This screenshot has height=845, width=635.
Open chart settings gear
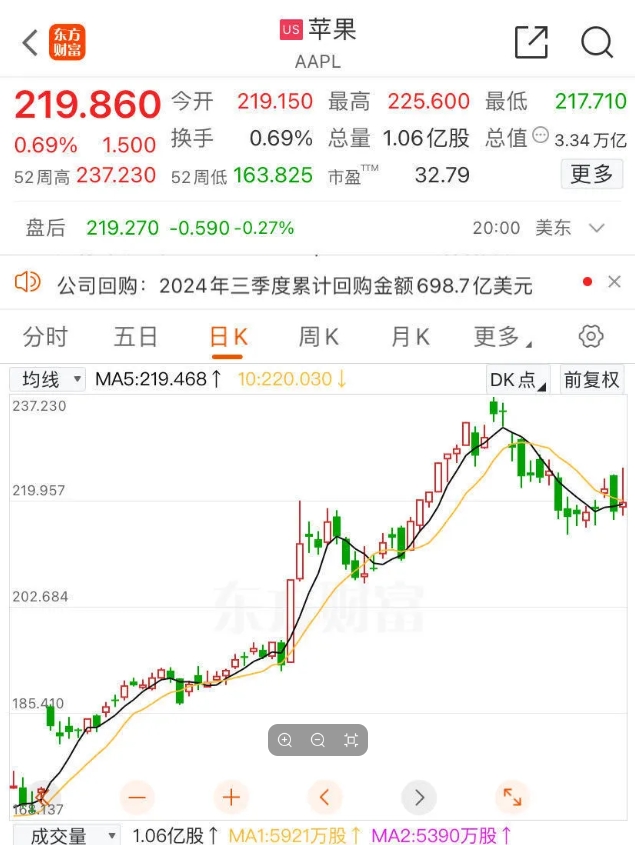tap(591, 337)
